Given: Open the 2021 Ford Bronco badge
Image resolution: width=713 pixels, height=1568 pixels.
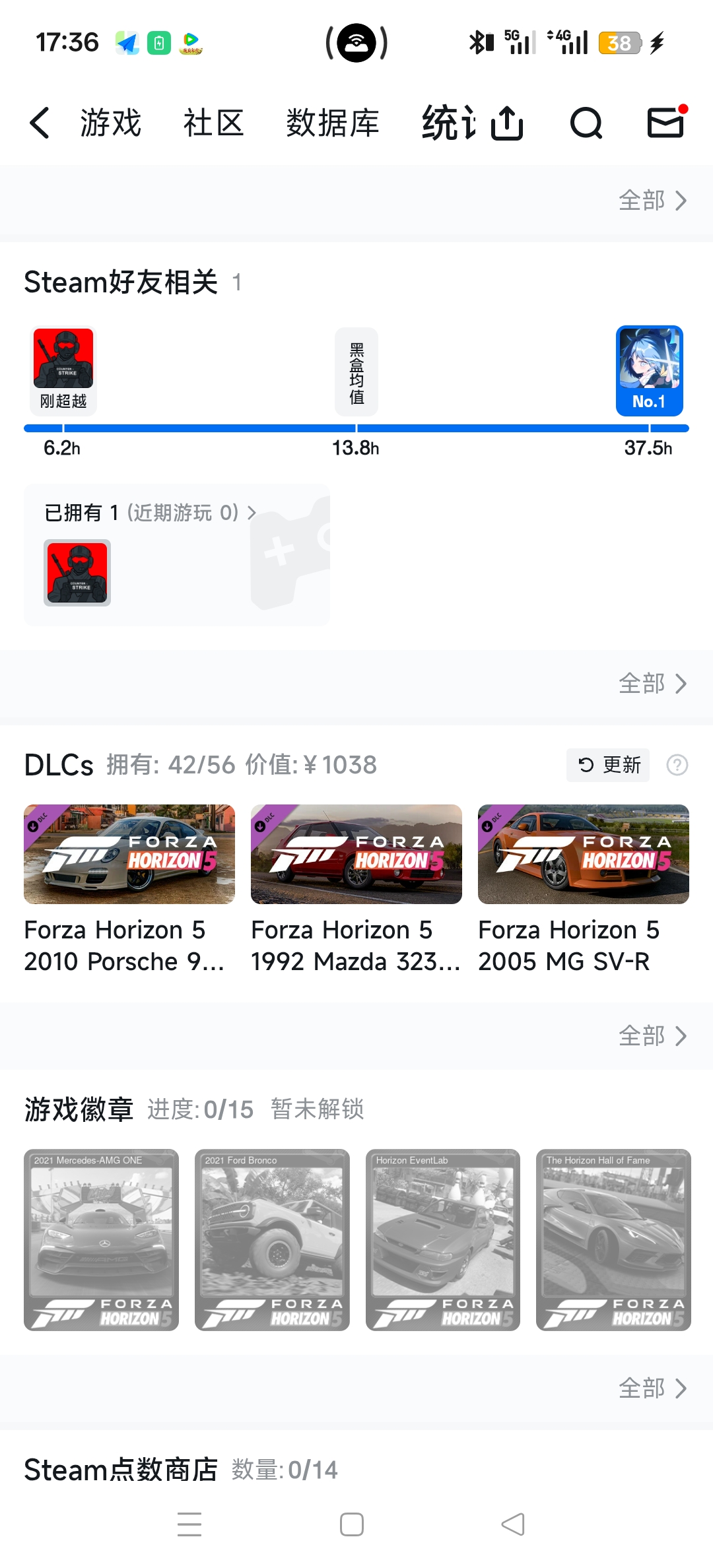Looking at the screenshot, I should coord(272,1239).
